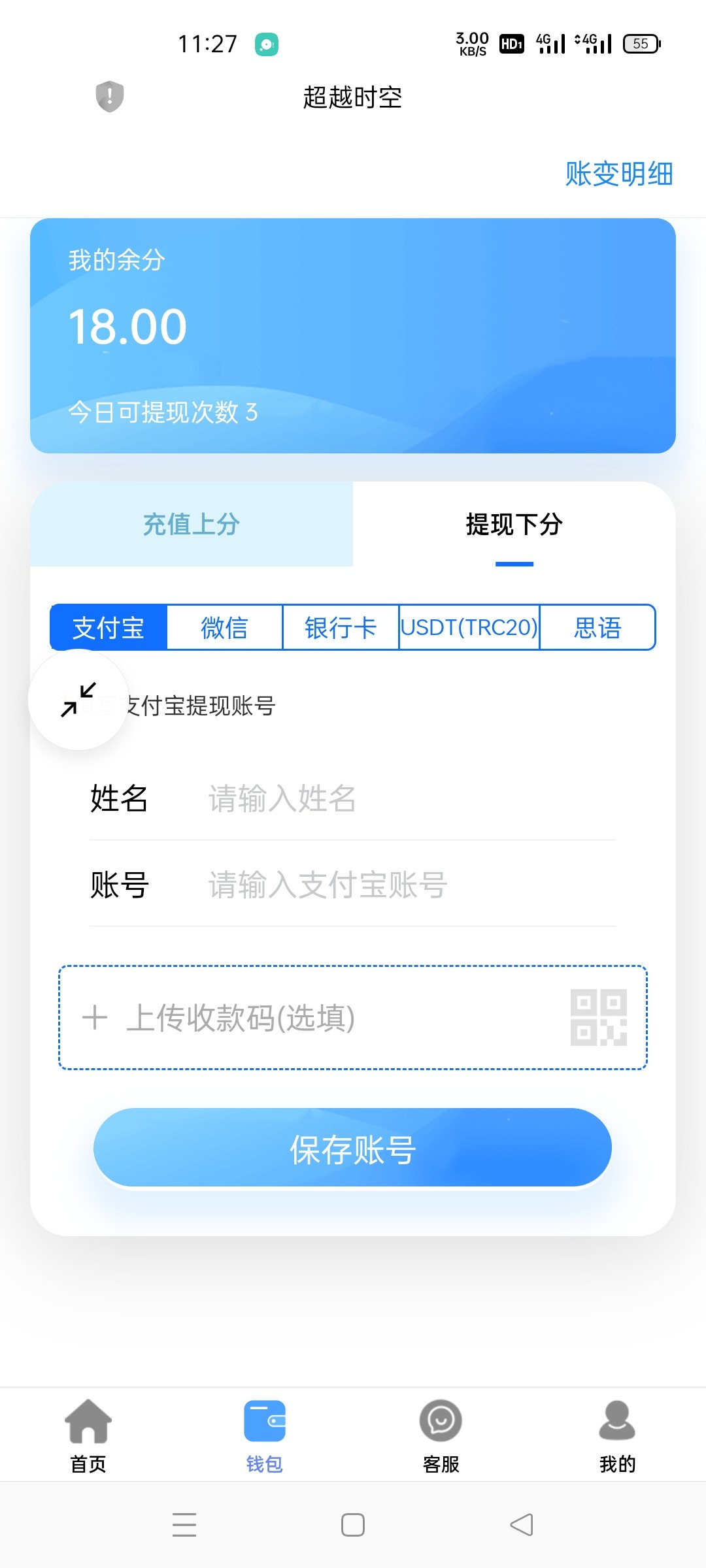706x1568 pixels.
Task: Switch to the 充值上分 tab
Action: [192, 524]
